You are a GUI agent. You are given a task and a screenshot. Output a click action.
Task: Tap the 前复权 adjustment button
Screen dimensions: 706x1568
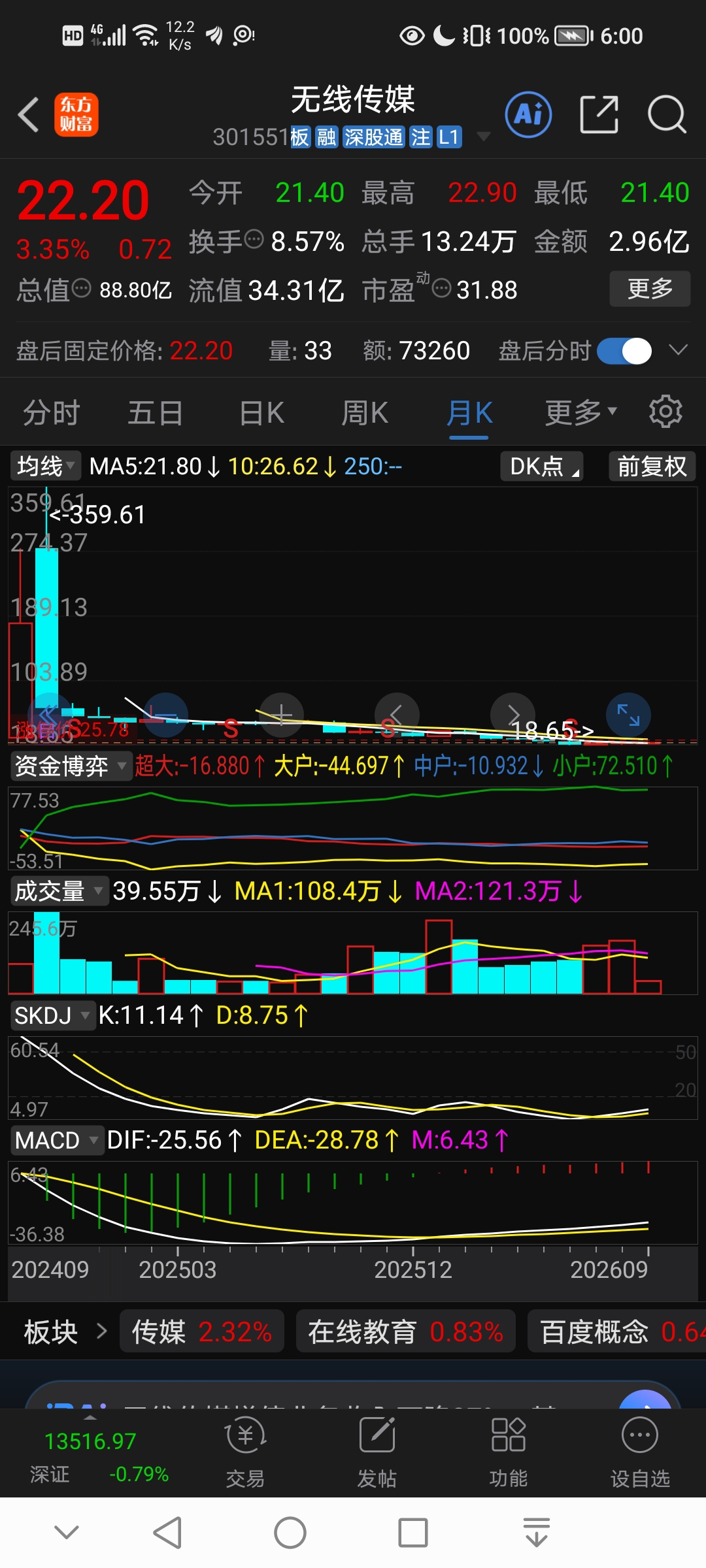(x=652, y=466)
